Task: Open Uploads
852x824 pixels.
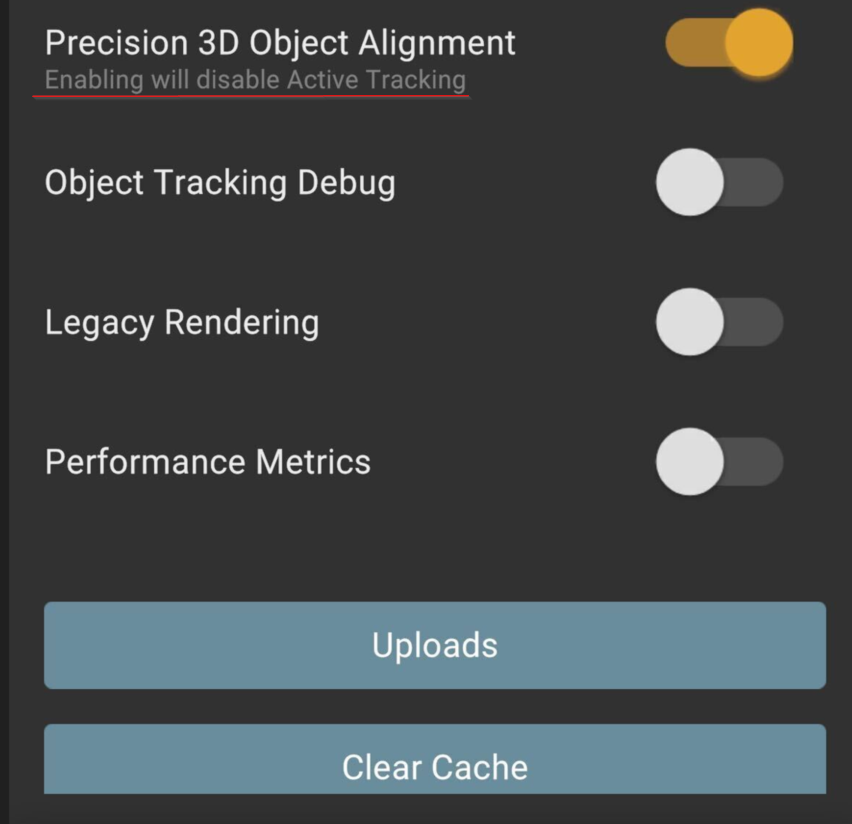Action: click(435, 645)
